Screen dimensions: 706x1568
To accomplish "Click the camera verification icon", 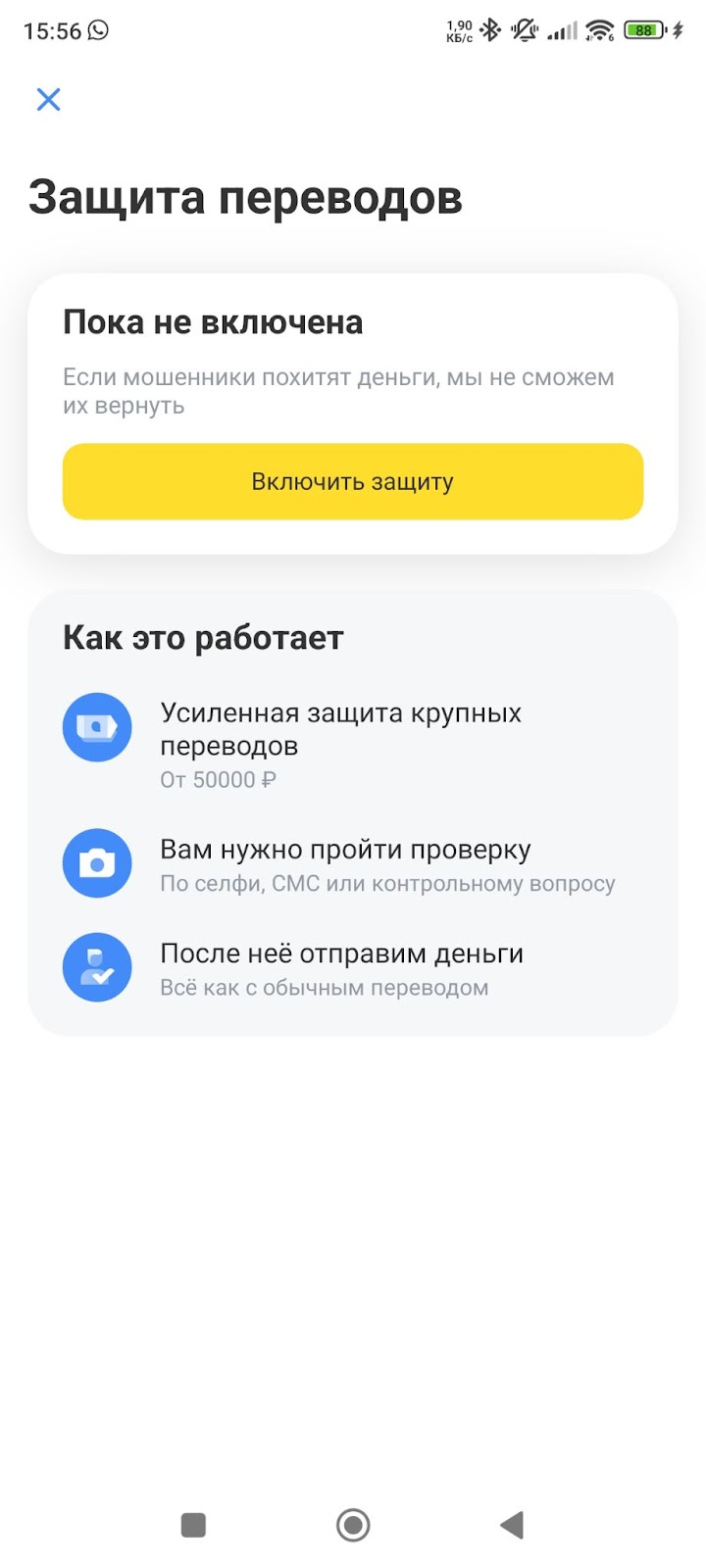I will tap(97, 863).
